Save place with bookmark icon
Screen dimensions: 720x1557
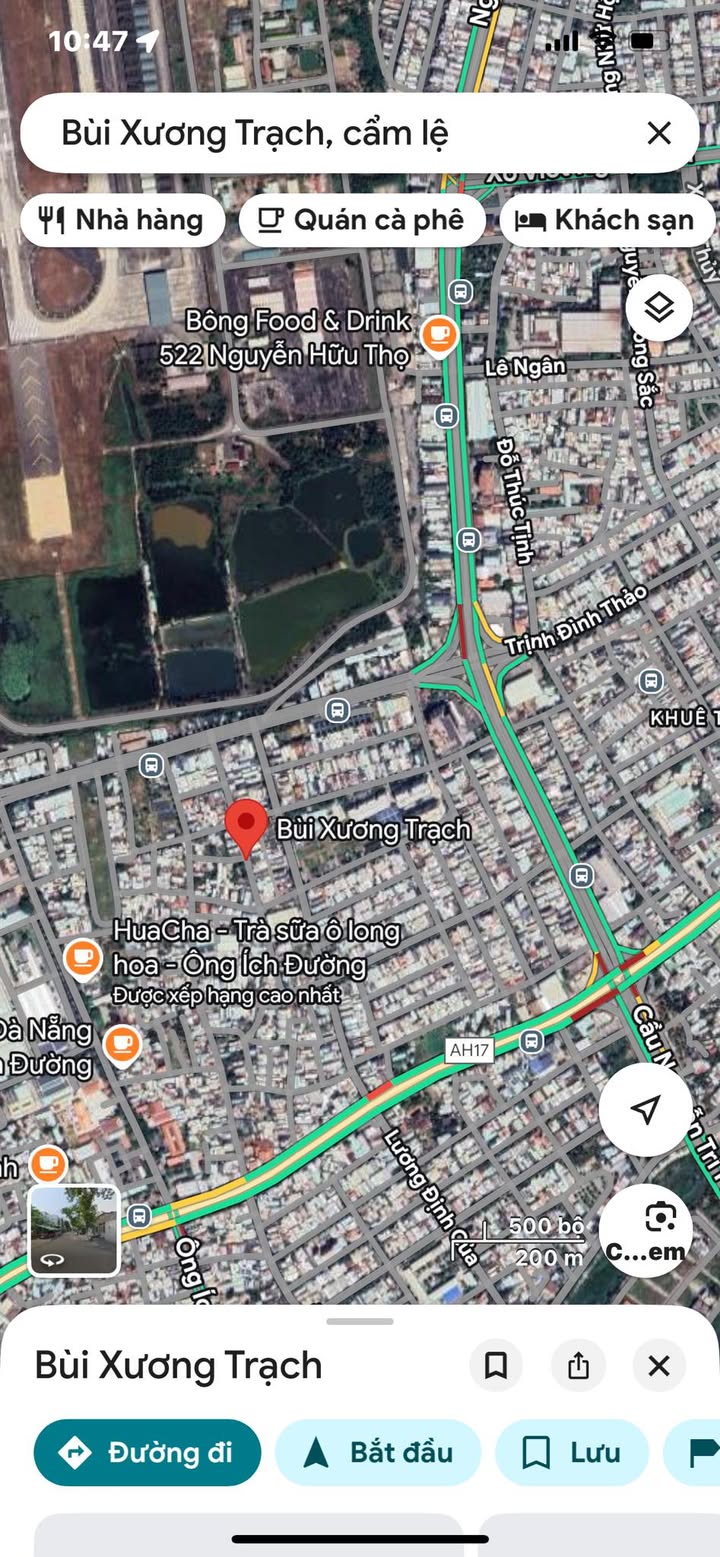click(x=496, y=1366)
